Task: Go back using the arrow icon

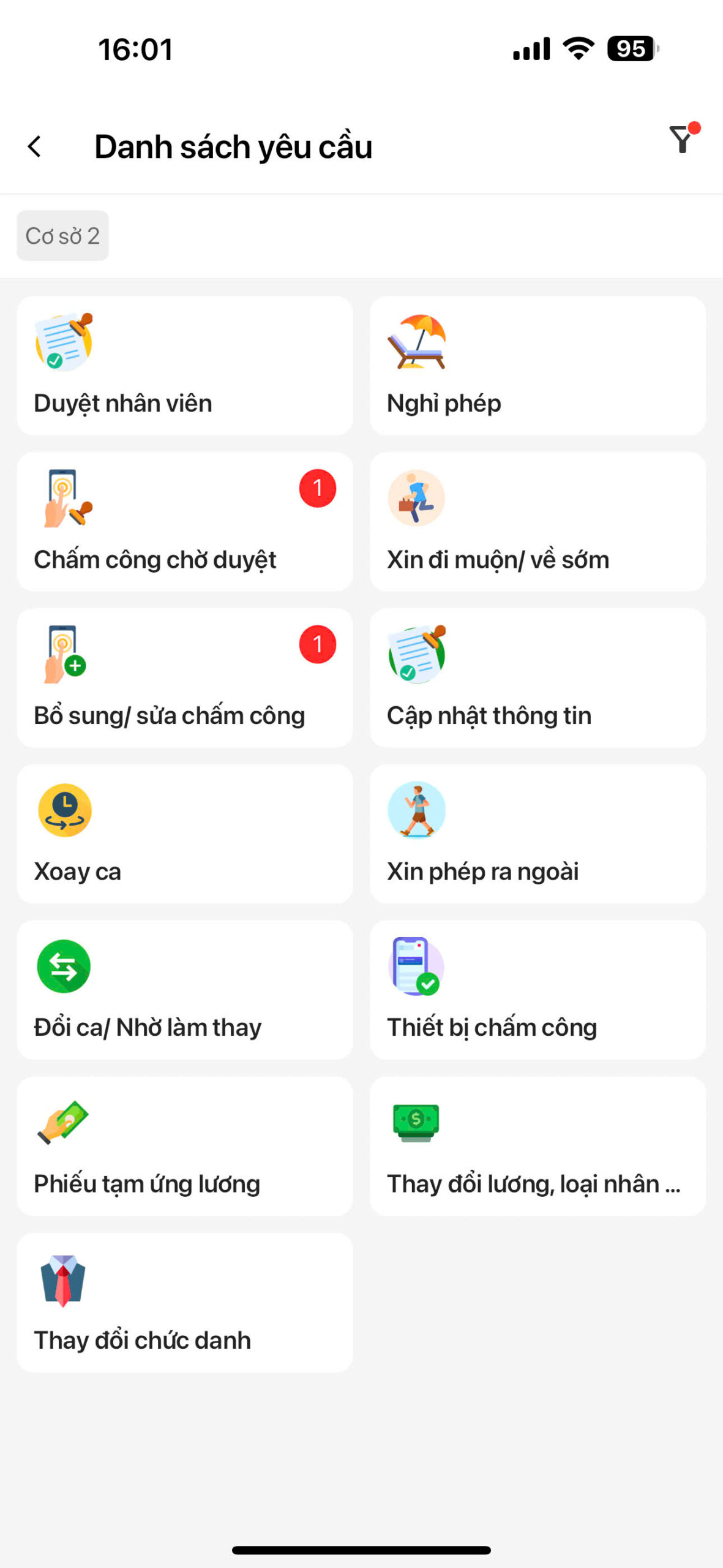Action: (x=35, y=147)
